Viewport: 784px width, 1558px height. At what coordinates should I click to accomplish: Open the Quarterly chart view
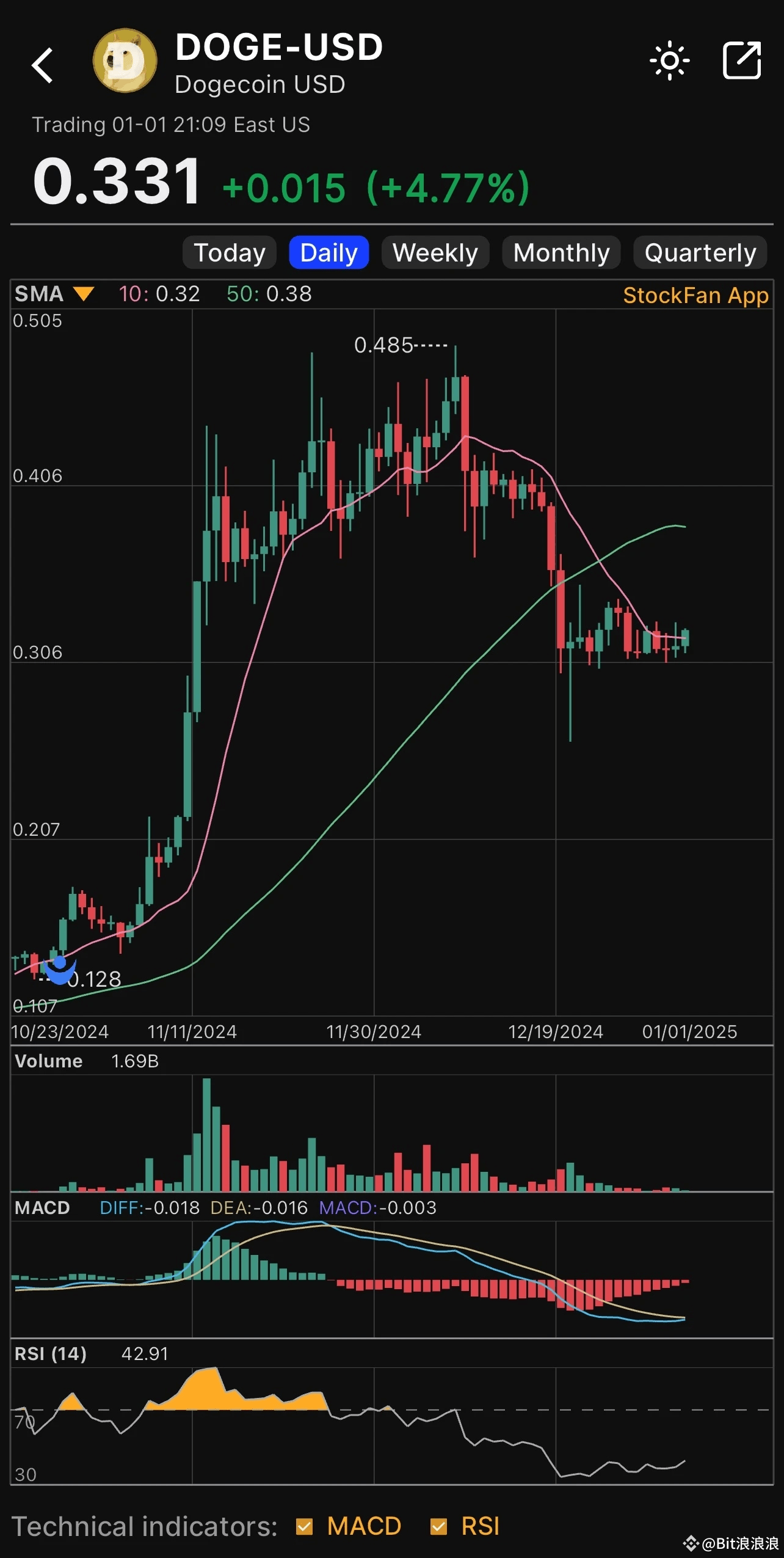(x=700, y=252)
